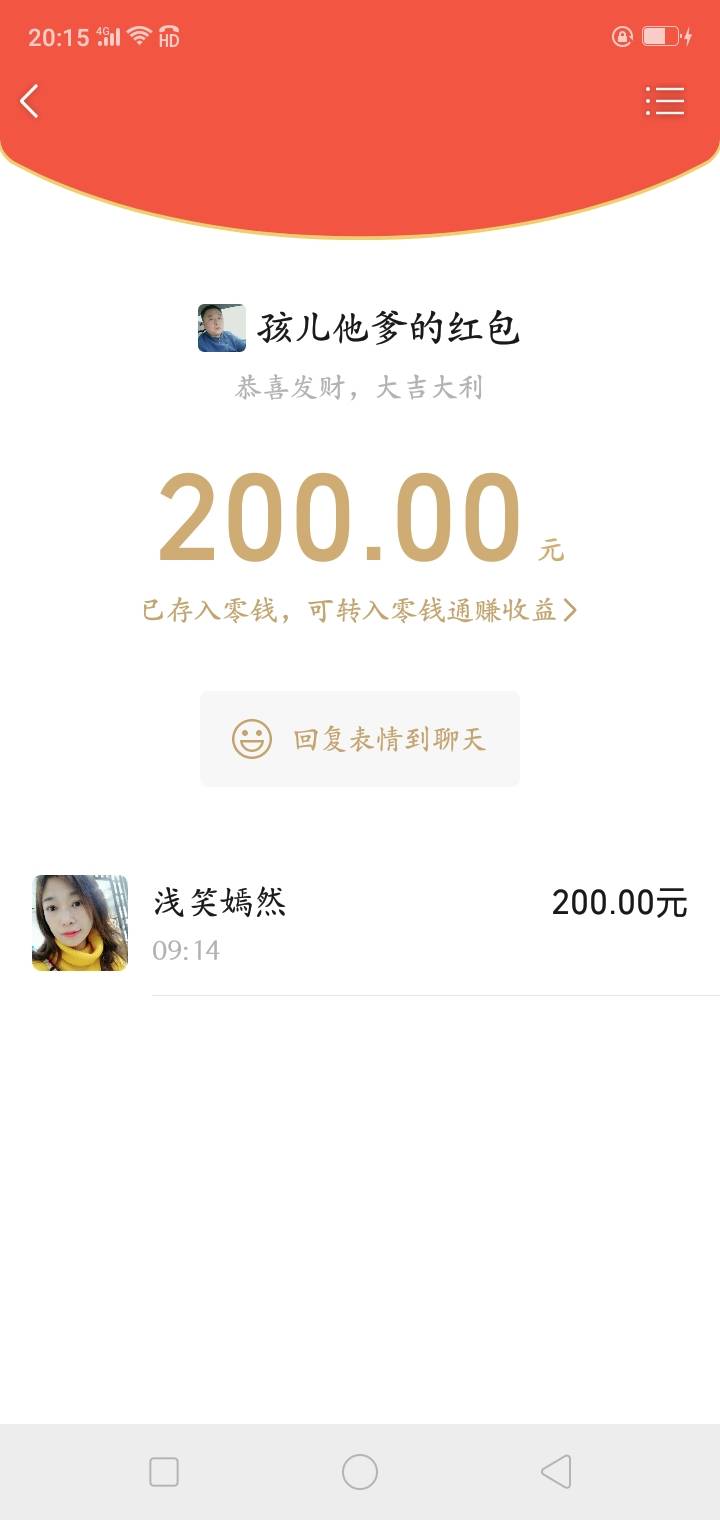Click the 已存入零钱 transfer link
This screenshot has width=720, height=1520.
pyautogui.click(x=360, y=608)
